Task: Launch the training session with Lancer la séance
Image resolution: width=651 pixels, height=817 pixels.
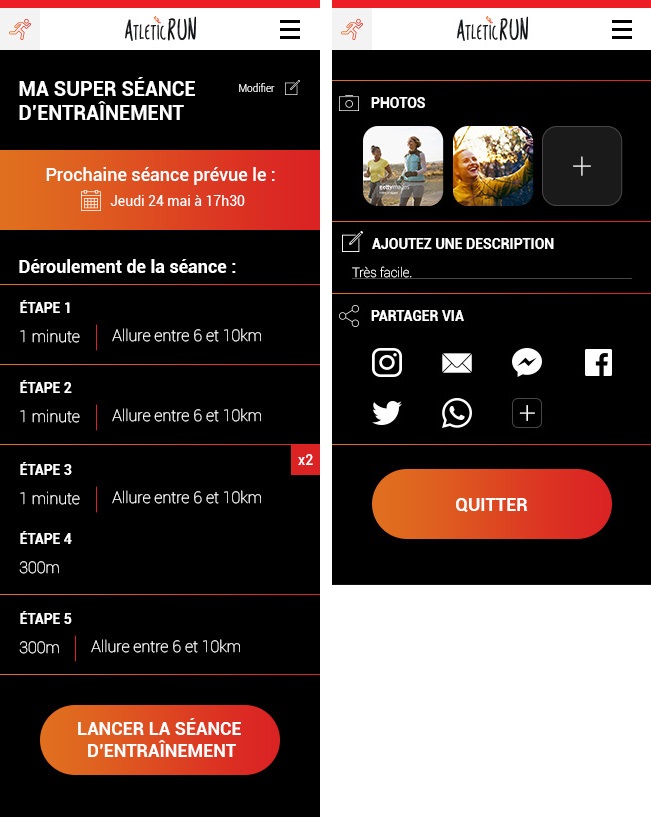Action: coord(160,740)
